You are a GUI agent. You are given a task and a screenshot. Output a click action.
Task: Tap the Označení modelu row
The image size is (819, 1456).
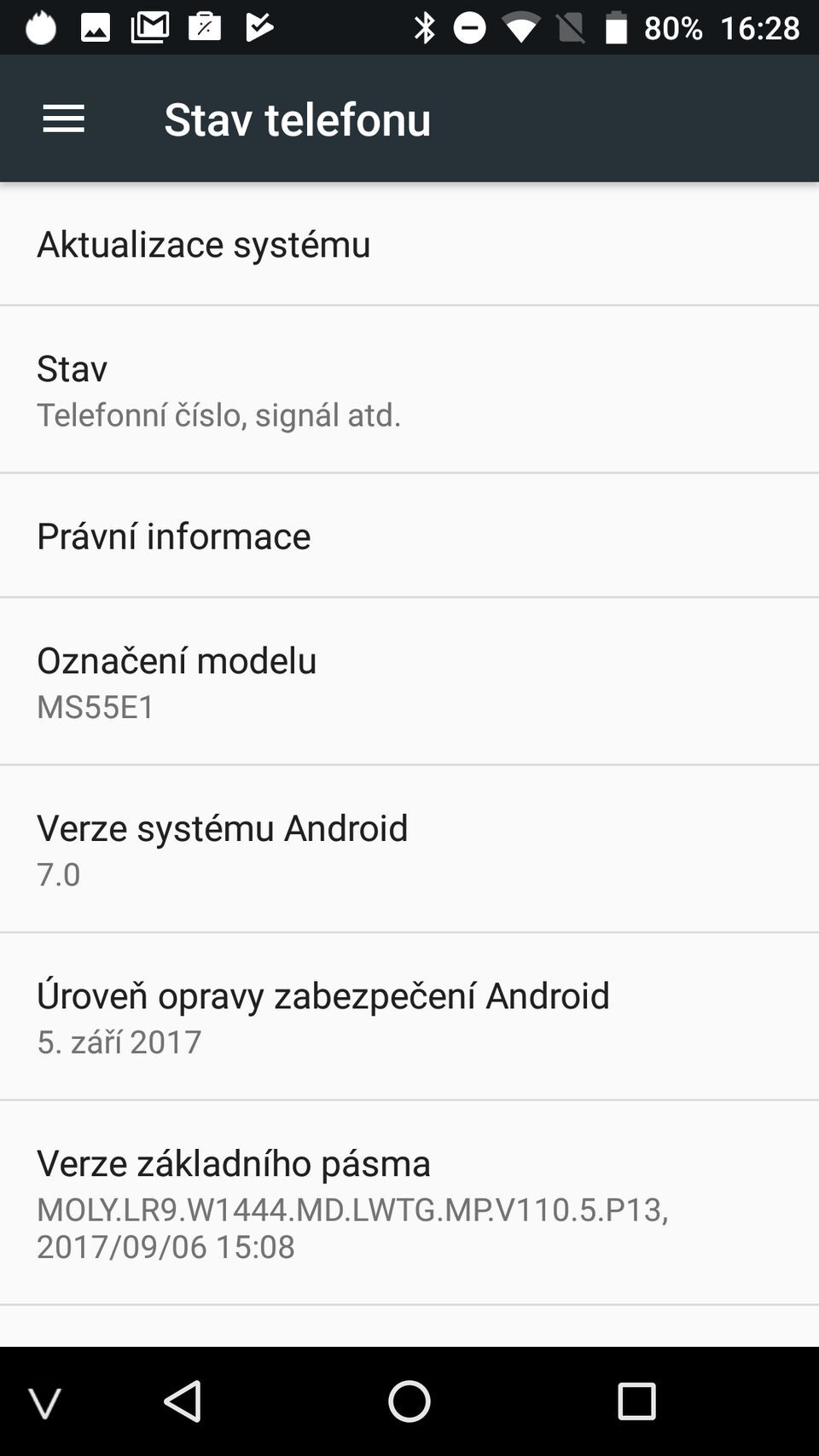click(x=409, y=681)
